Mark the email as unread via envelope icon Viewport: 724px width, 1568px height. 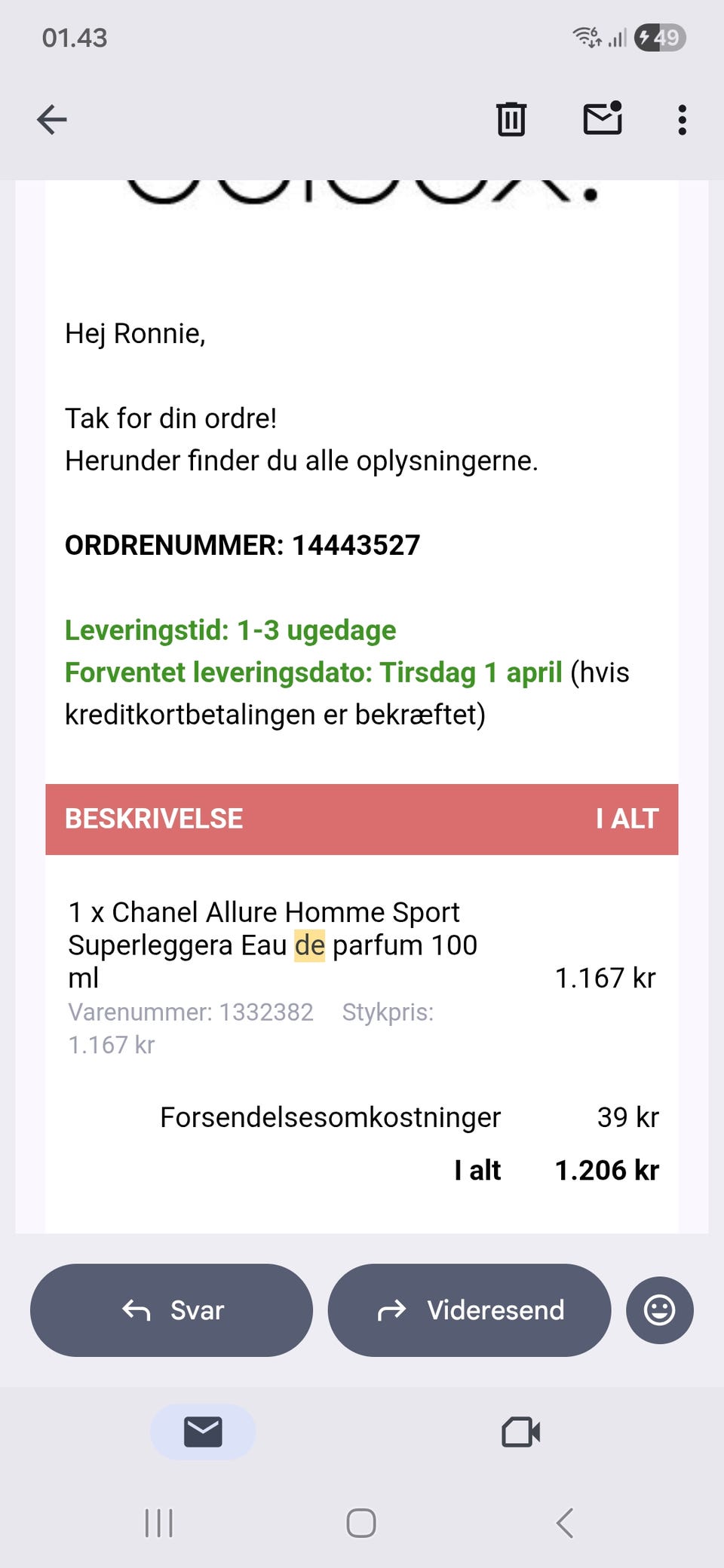pyautogui.click(x=601, y=119)
